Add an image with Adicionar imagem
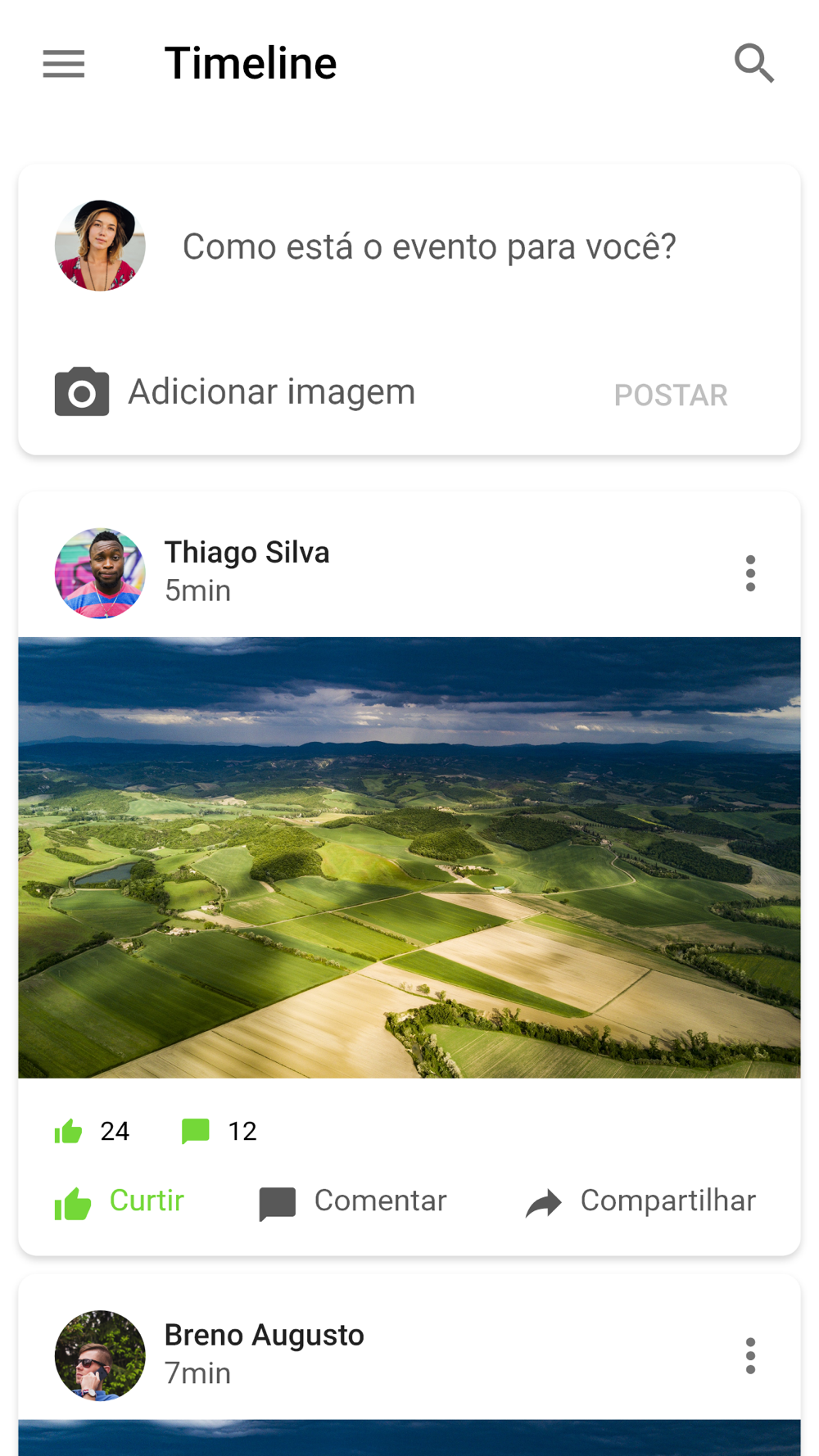This screenshot has height=1456, width=819. (x=235, y=392)
